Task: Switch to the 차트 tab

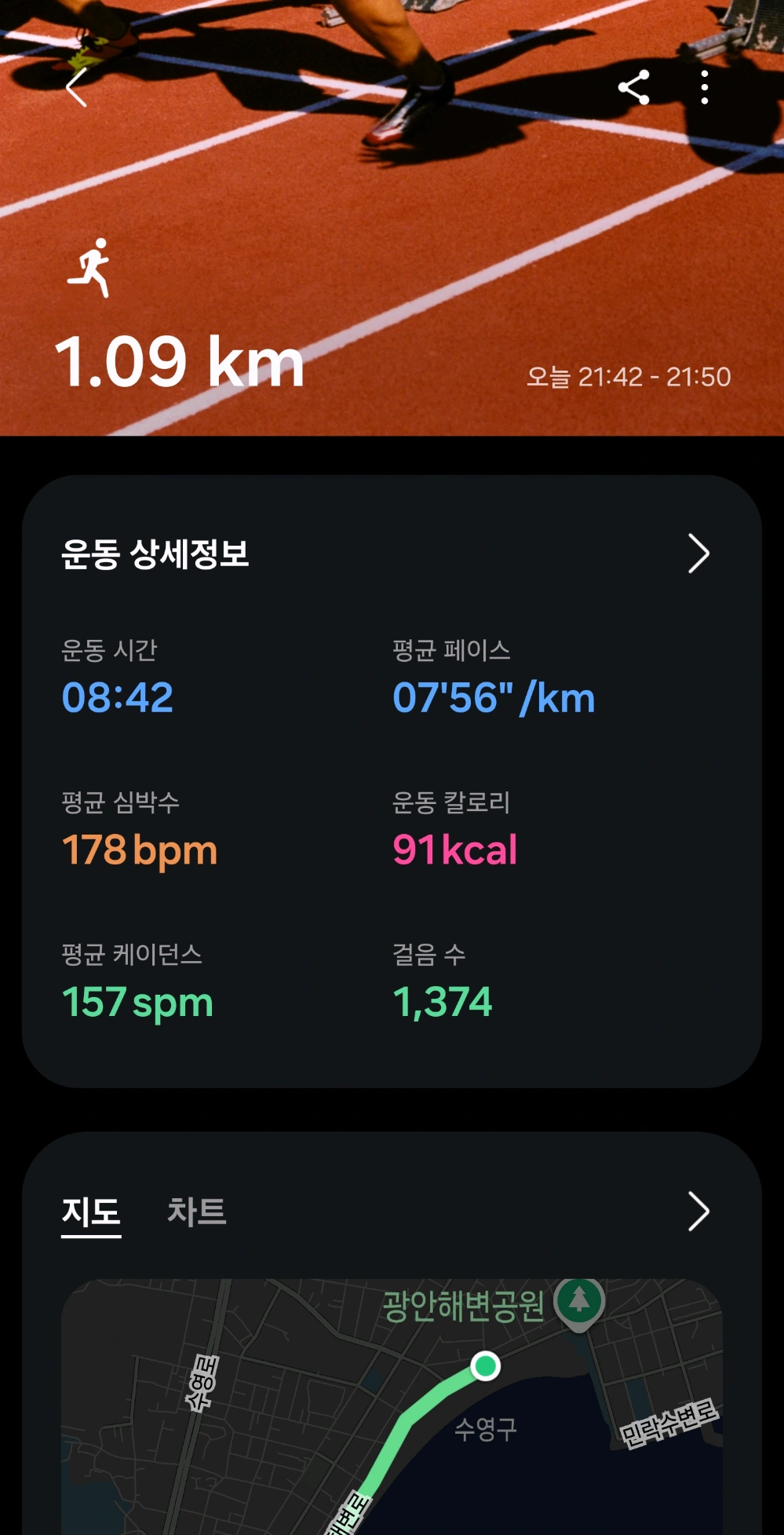Action: pyautogui.click(x=196, y=1212)
